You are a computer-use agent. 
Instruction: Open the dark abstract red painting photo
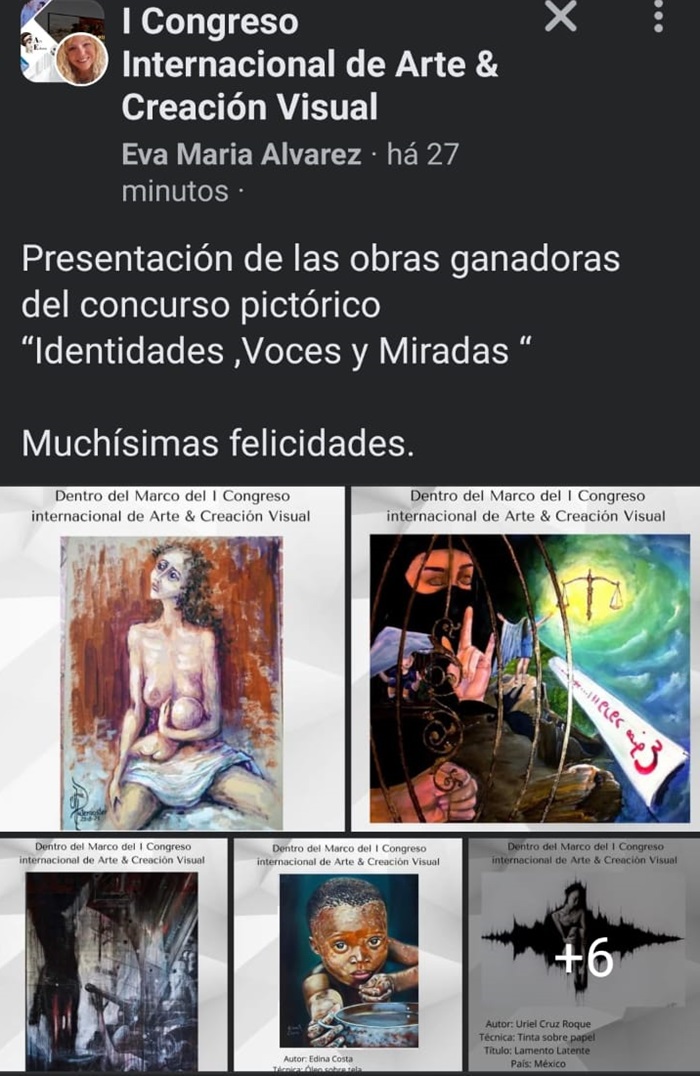(x=112, y=955)
